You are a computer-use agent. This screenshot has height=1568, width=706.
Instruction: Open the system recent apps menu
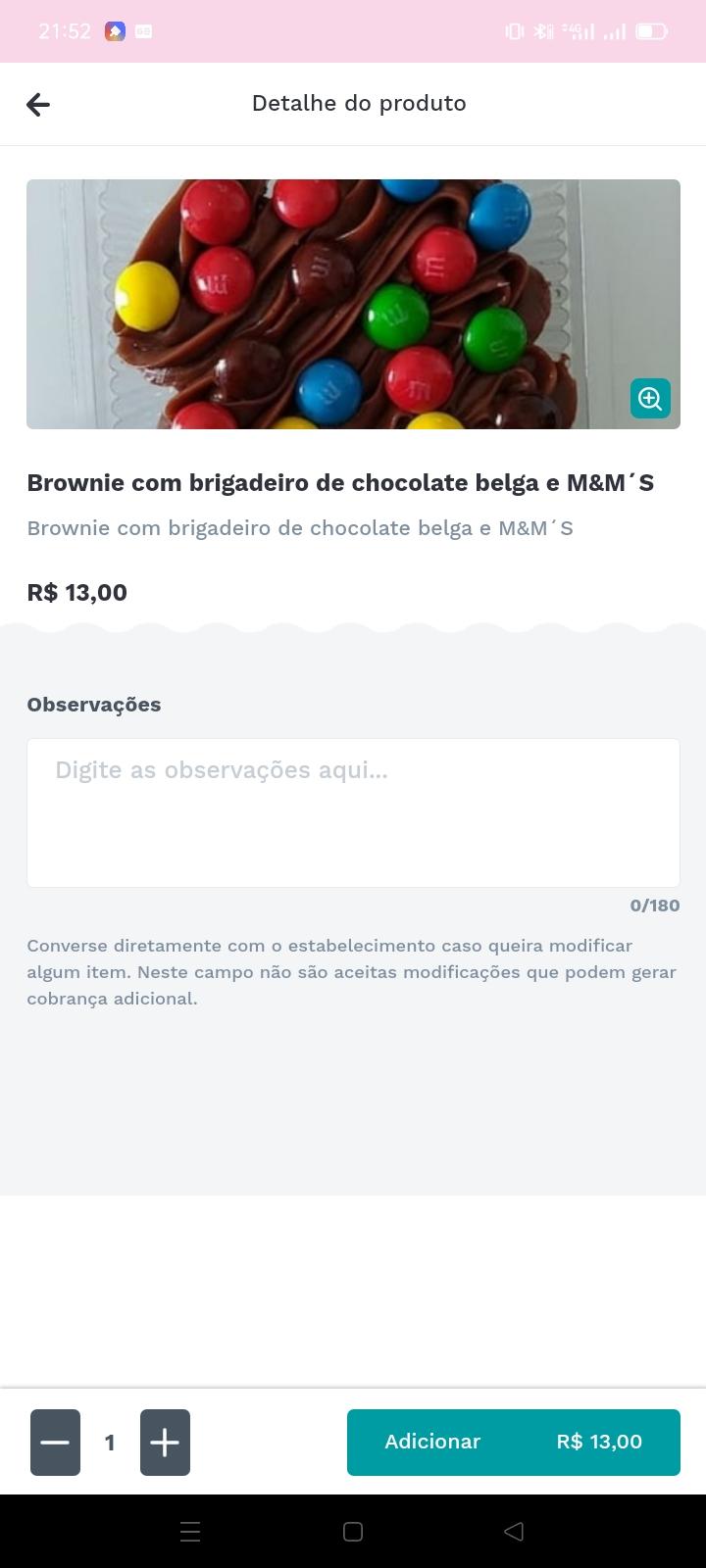(x=190, y=1531)
